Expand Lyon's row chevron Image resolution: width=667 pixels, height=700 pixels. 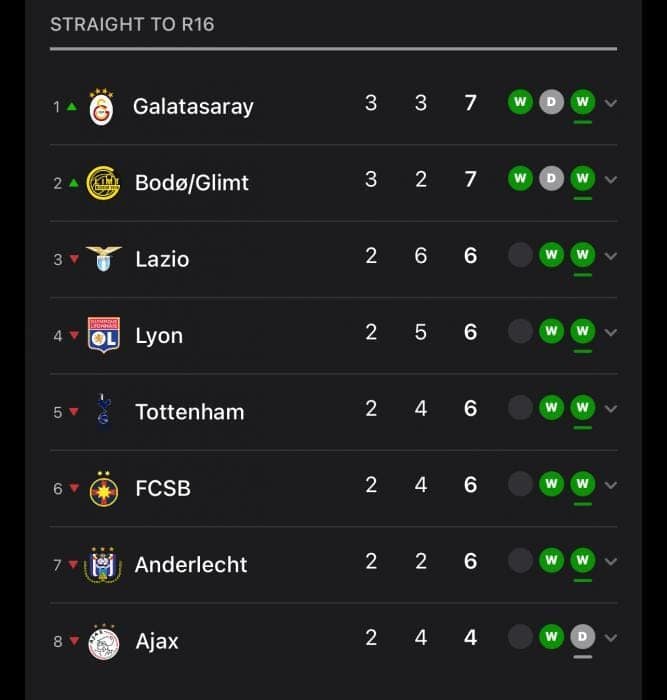point(611,333)
